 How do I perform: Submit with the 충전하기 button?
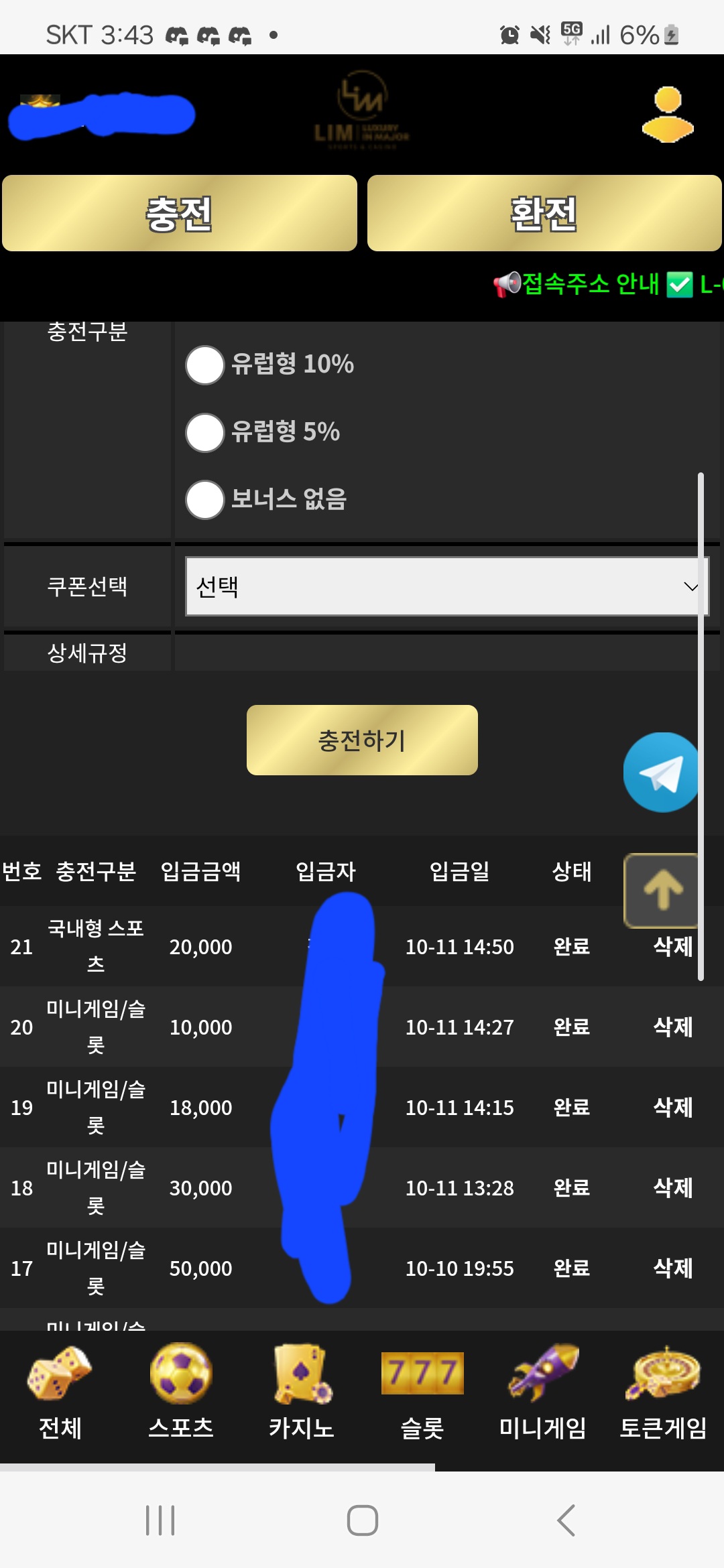[x=362, y=740]
